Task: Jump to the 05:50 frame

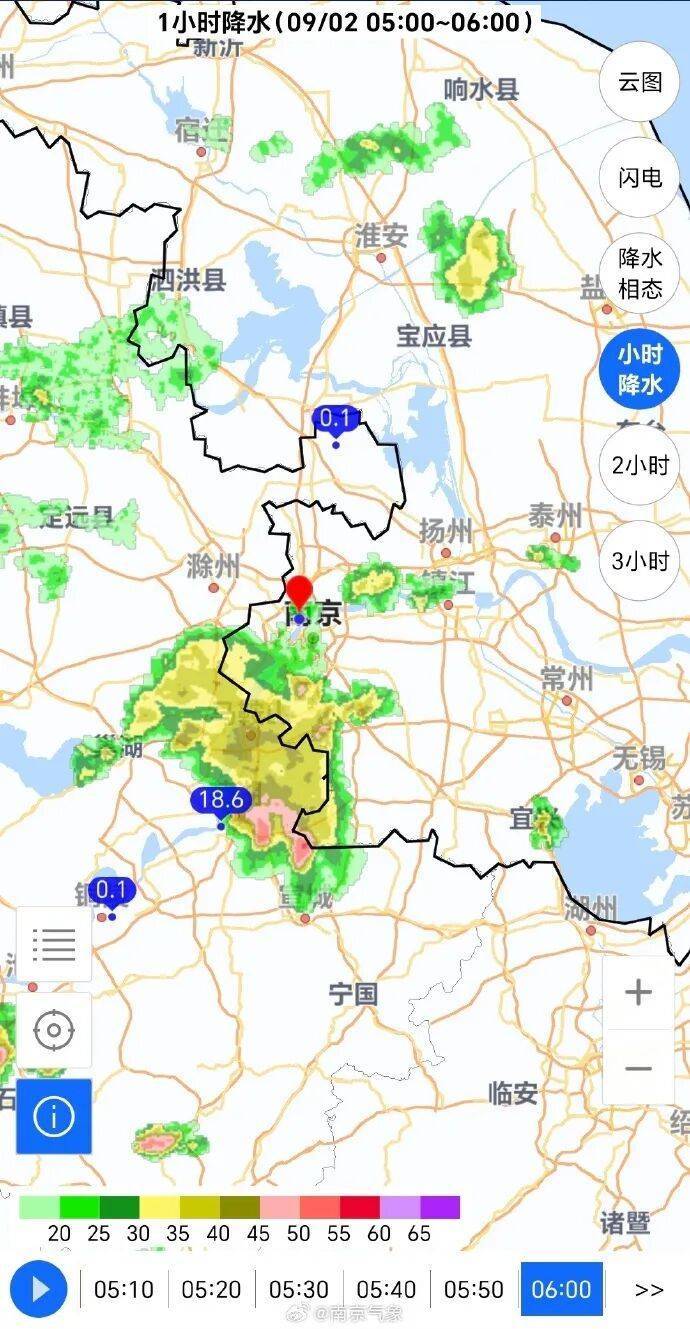Action: point(474,1289)
